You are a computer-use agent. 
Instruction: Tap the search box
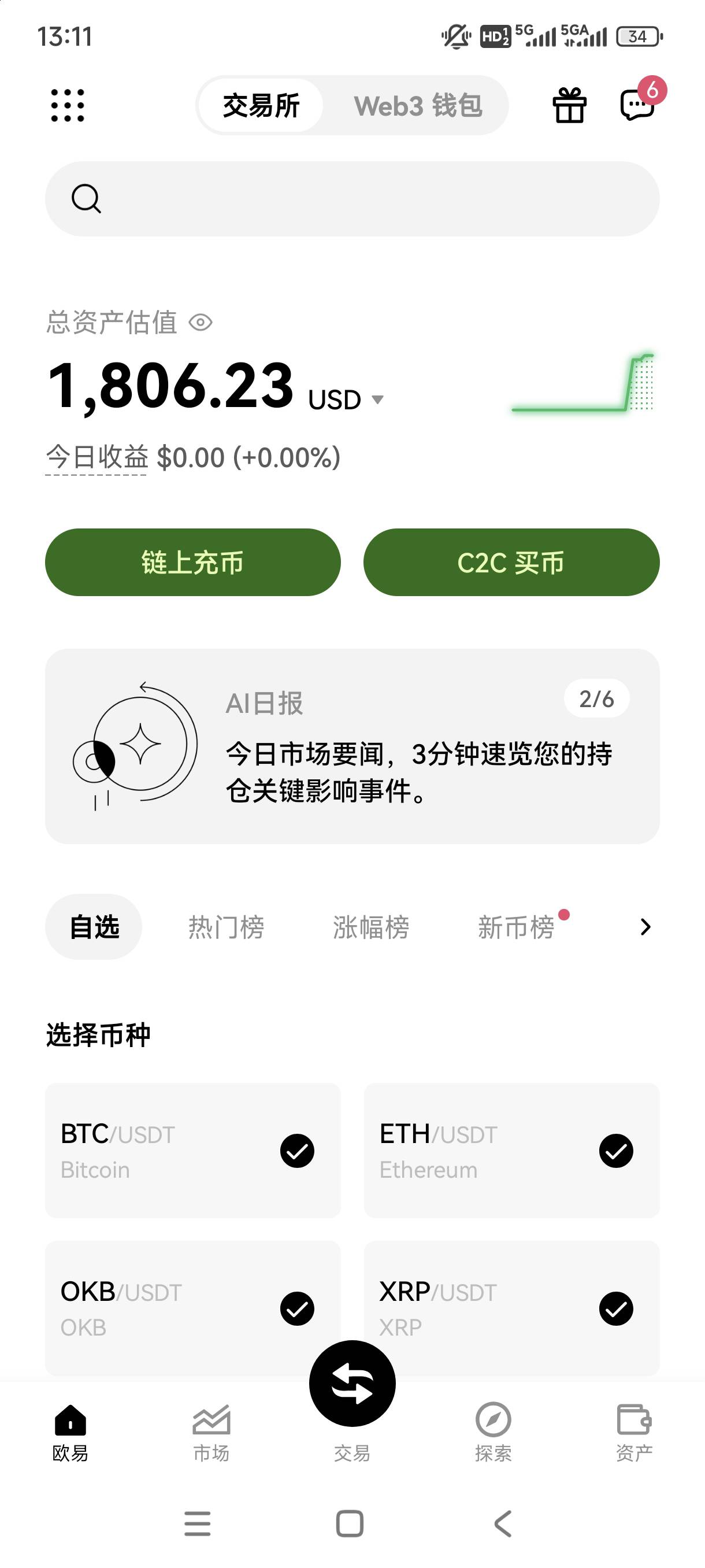click(x=352, y=198)
